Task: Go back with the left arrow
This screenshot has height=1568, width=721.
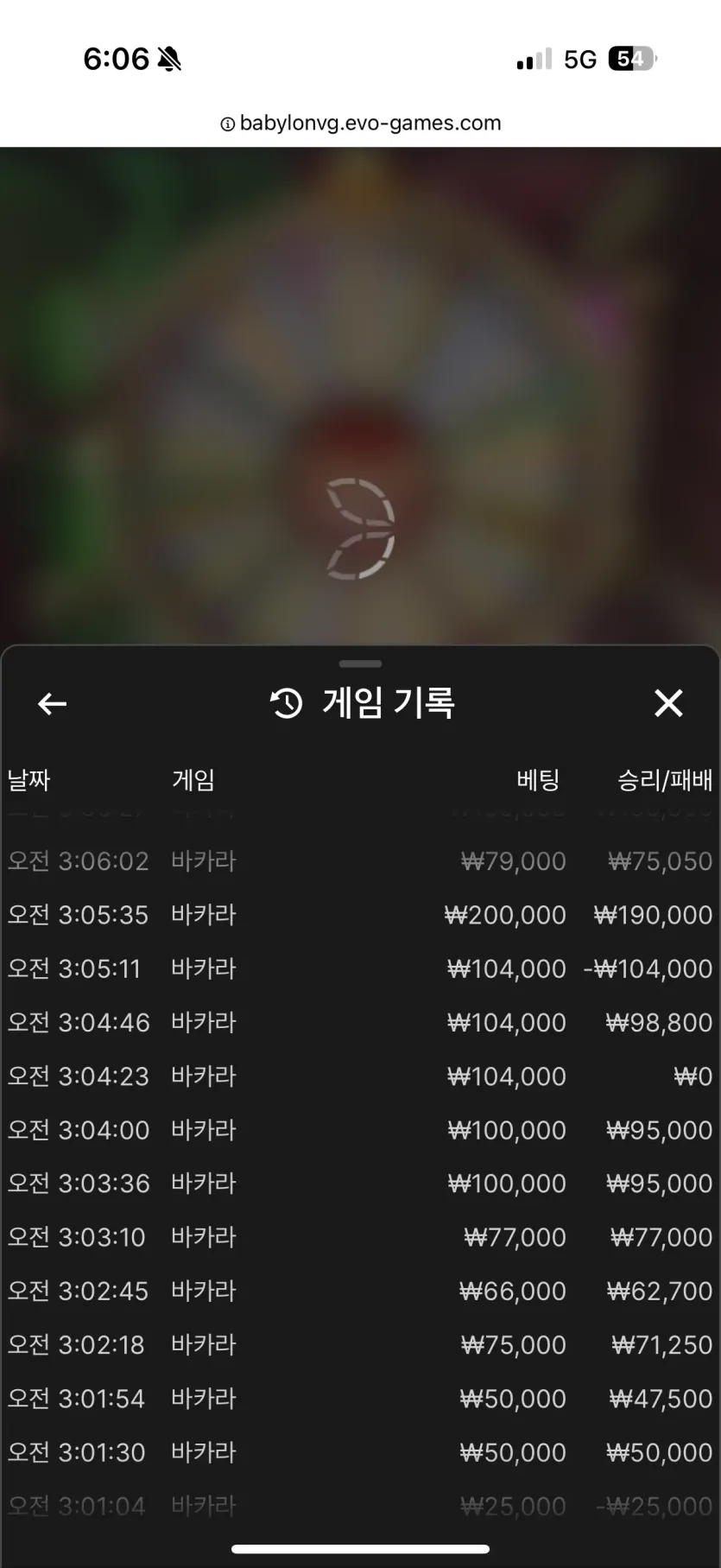Action: click(53, 704)
